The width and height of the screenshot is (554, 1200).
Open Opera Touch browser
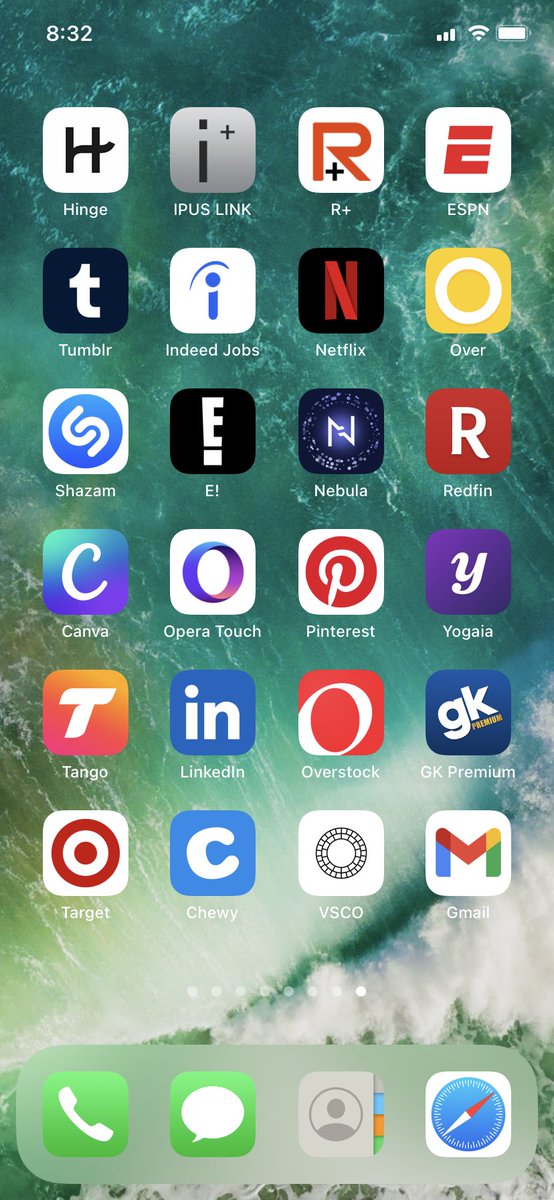pos(213,572)
